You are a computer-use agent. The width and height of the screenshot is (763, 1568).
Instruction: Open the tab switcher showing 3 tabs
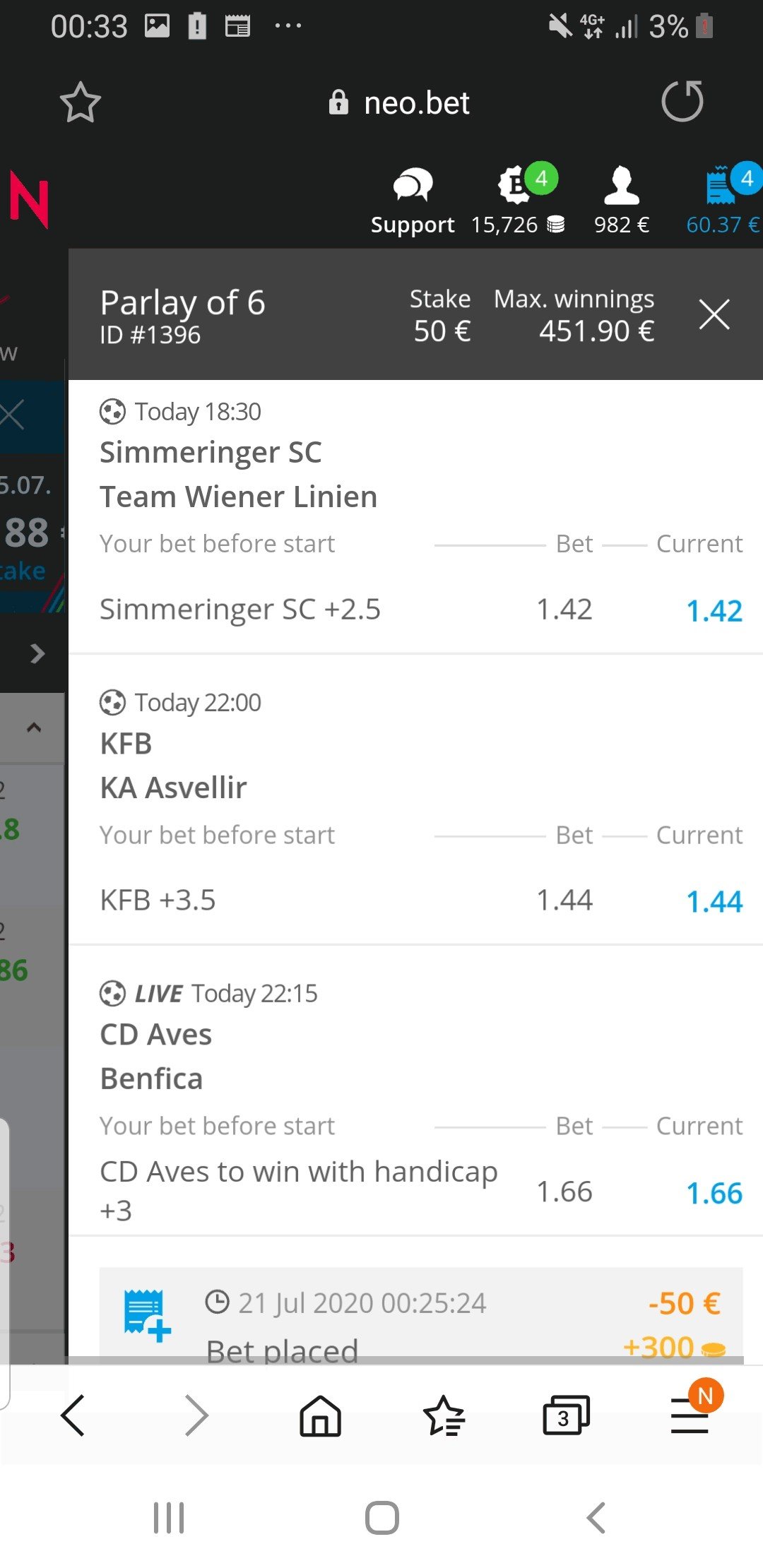click(x=565, y=1415)
